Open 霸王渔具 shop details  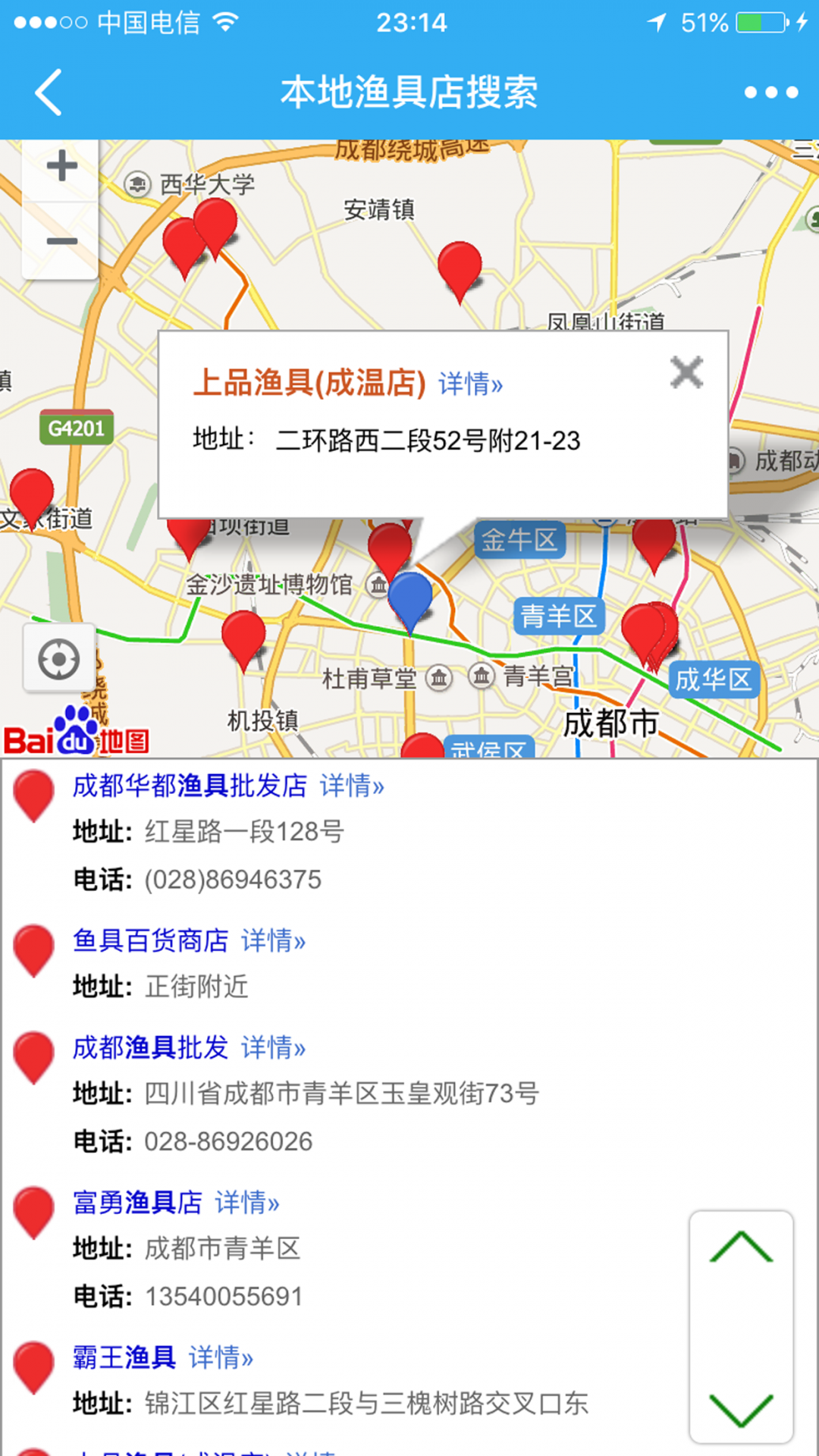pos(221,1357)
